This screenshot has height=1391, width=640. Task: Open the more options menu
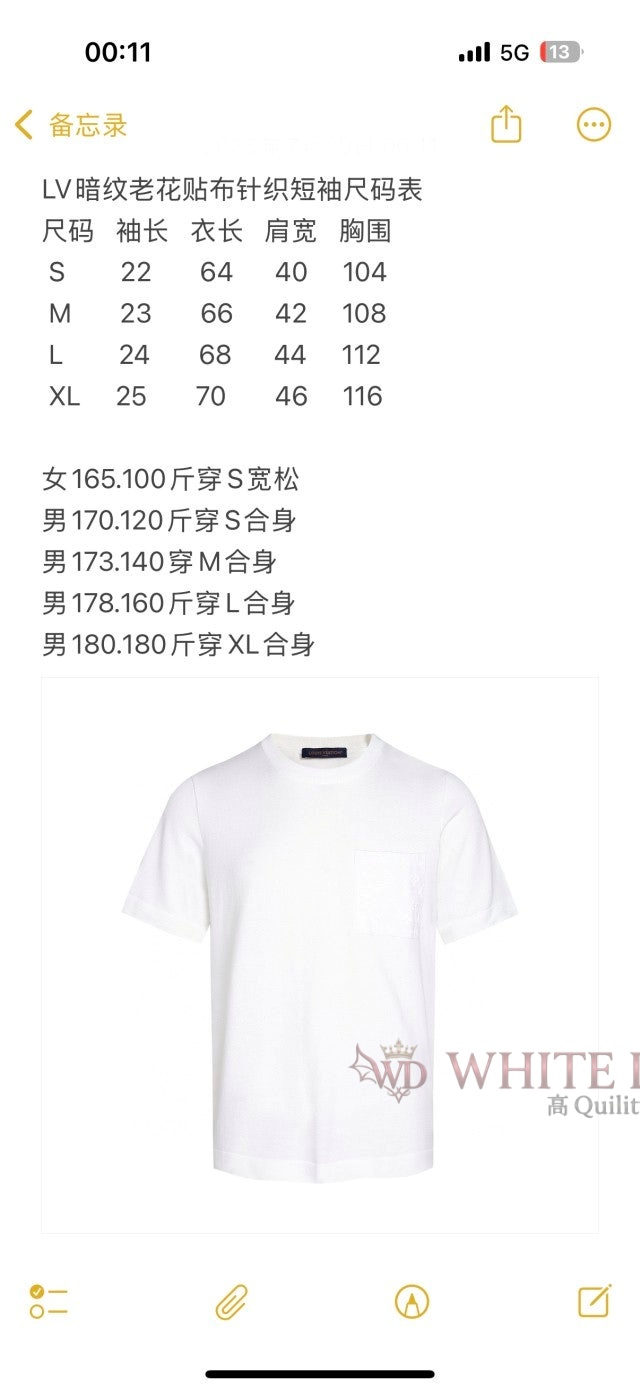594,125
